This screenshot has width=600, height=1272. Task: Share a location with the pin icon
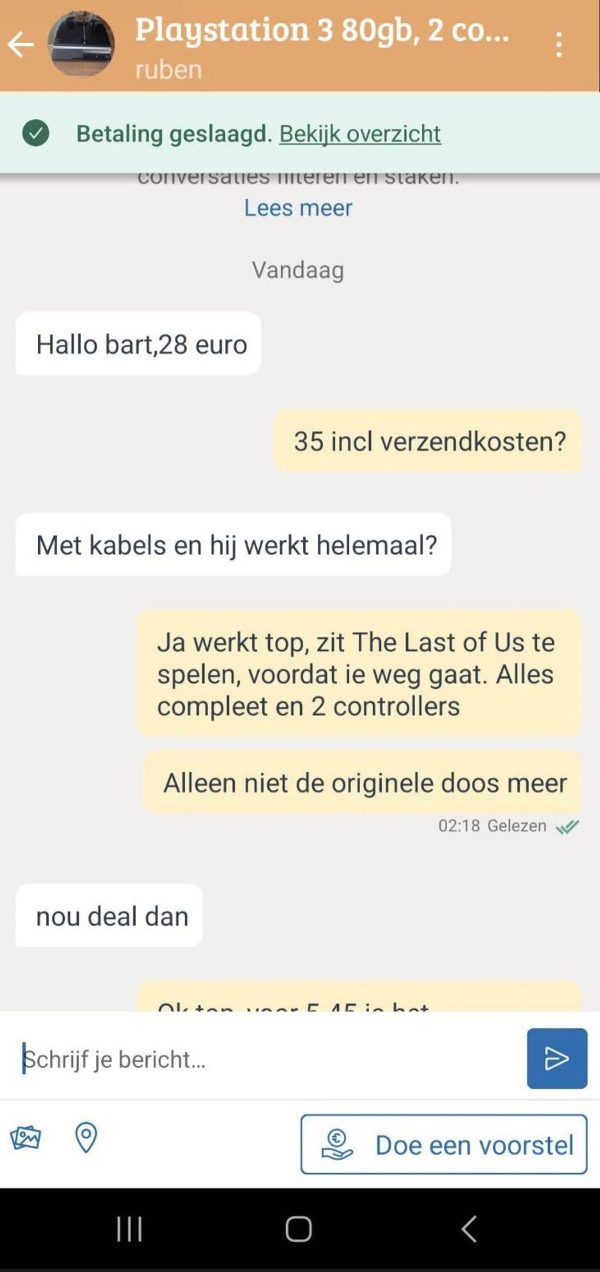pos(86,1138)
